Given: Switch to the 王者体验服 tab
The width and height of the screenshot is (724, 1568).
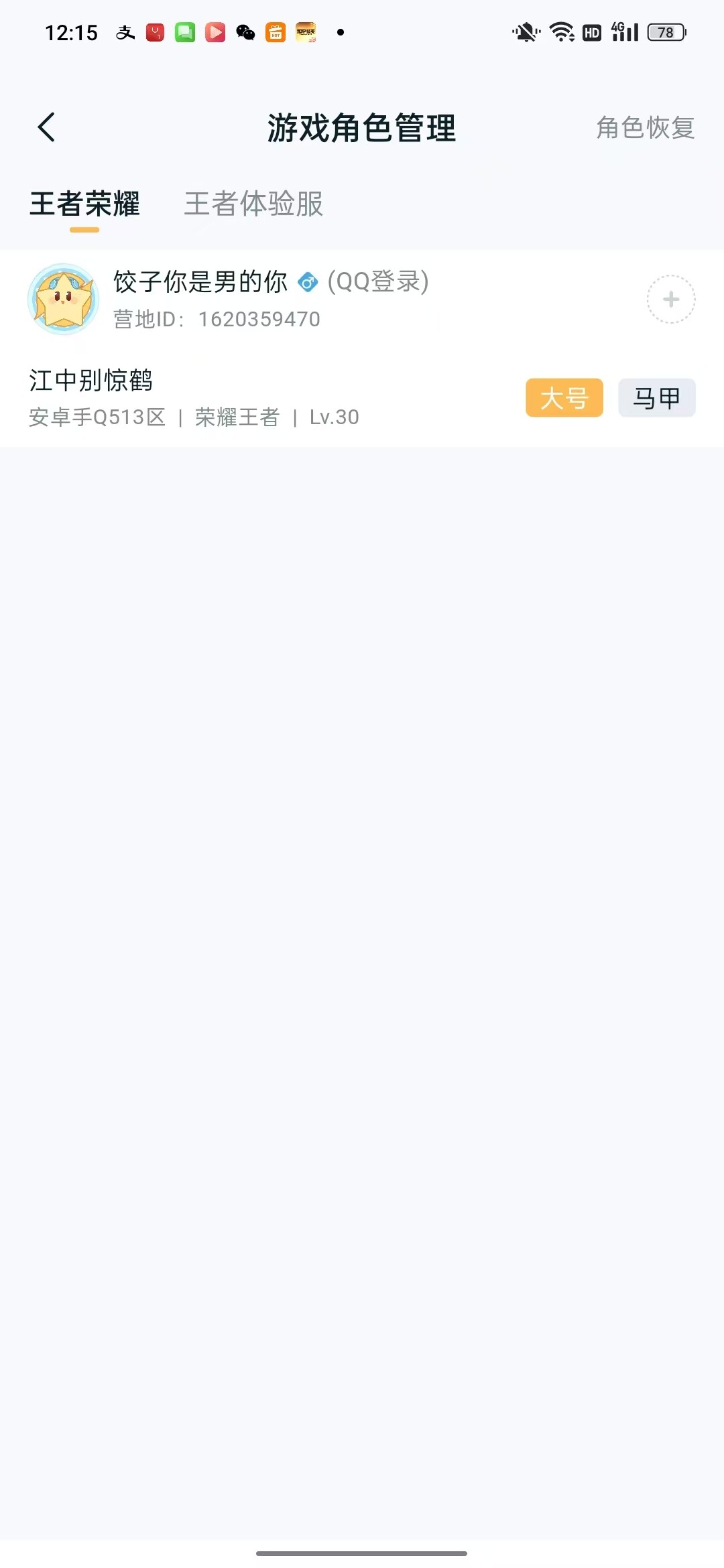Looking at the screenshot, I should point(253,204).
